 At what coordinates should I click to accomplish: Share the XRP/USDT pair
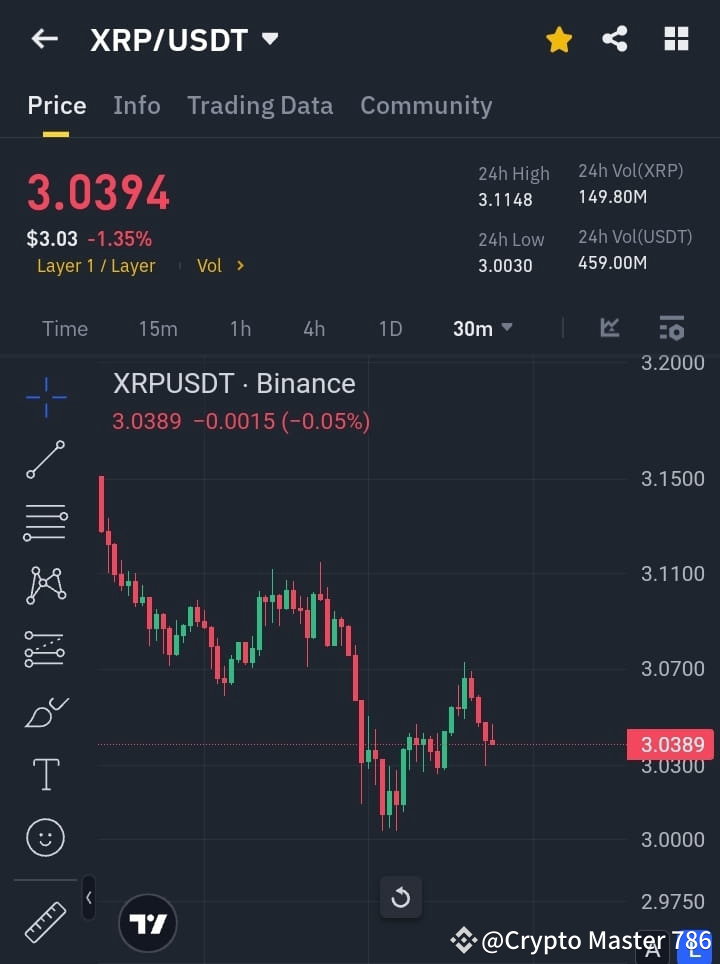(615, 39)
